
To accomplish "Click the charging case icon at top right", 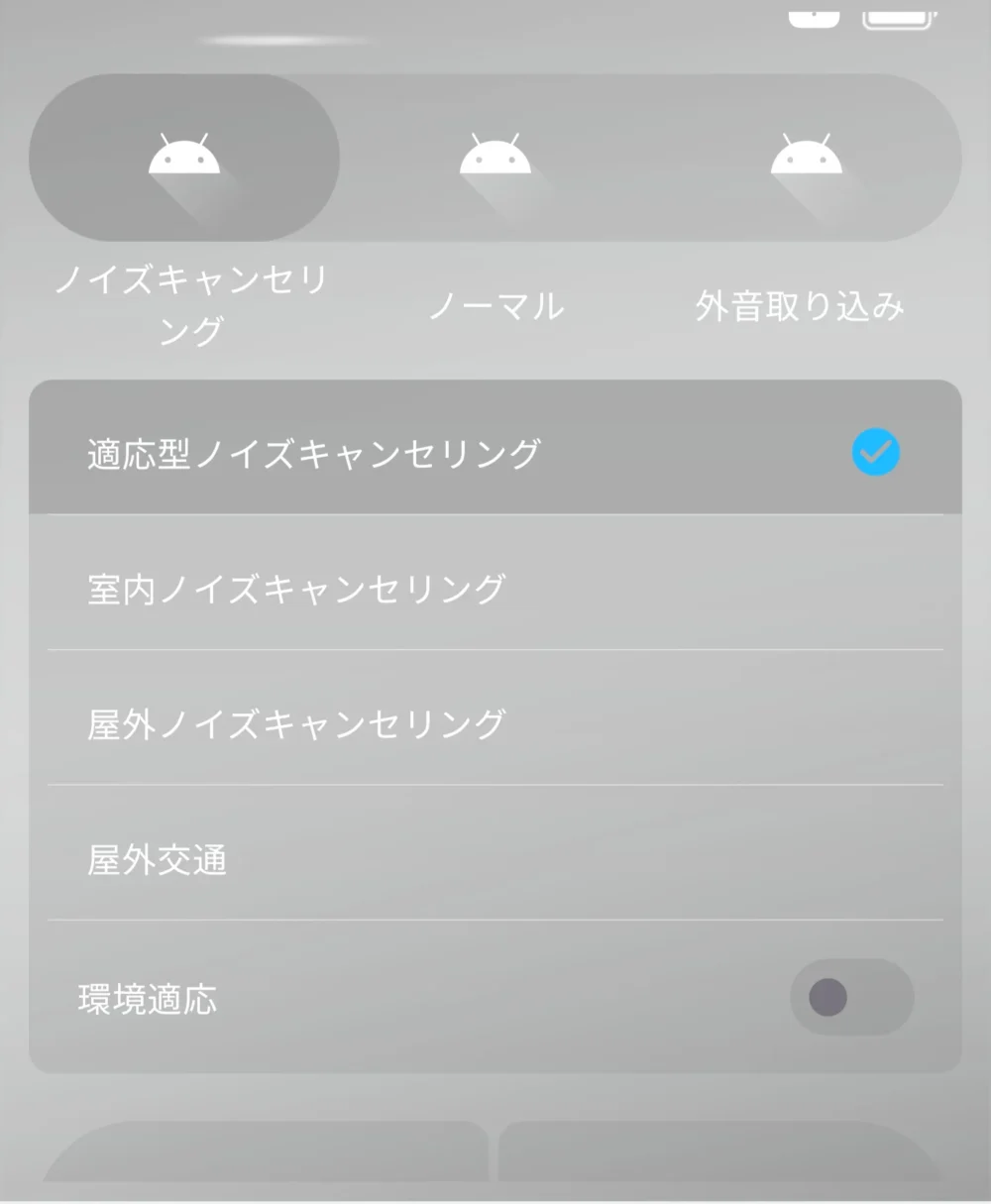I will point(897,14).
